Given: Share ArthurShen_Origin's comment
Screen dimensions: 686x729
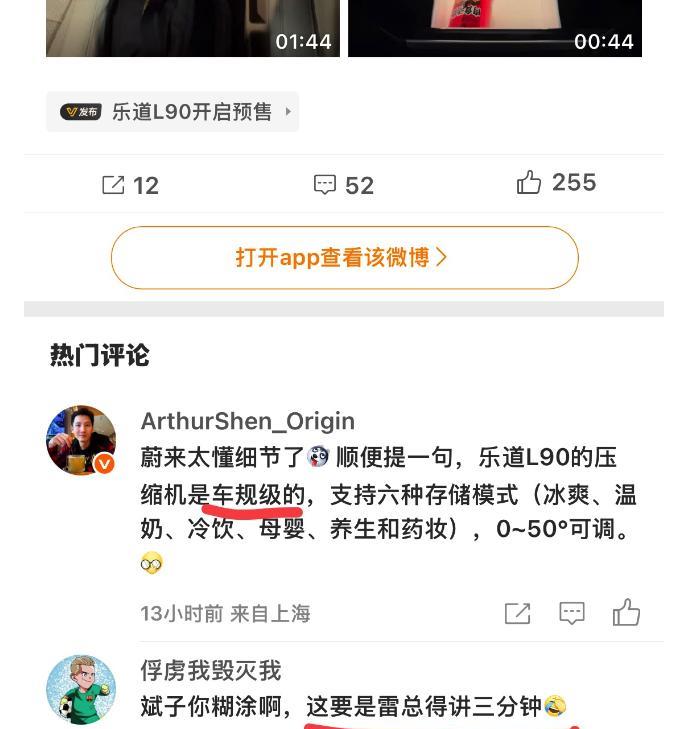Looking at the screenshot, I should (x=517, y=613).
